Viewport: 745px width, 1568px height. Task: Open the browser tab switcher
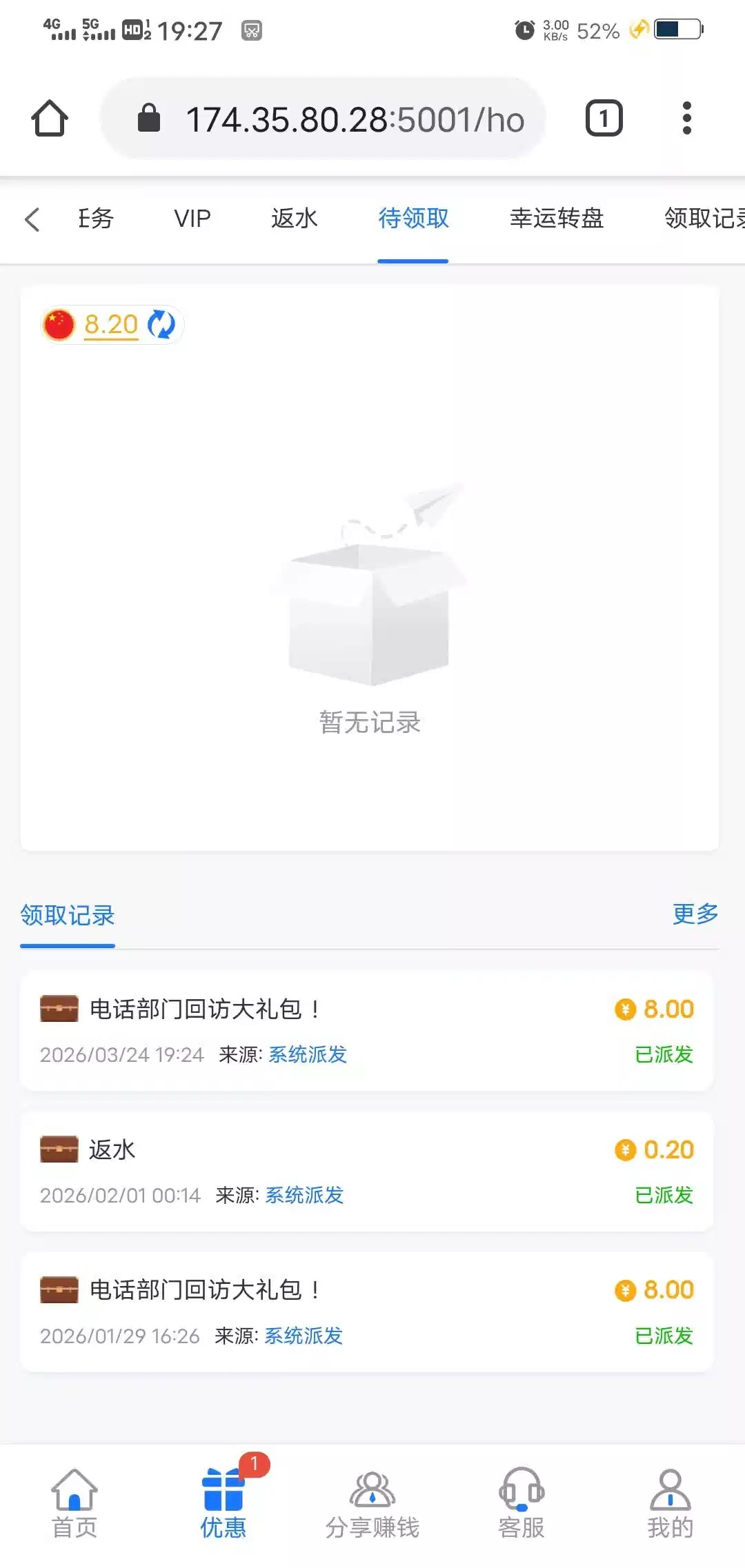point(604,119)
